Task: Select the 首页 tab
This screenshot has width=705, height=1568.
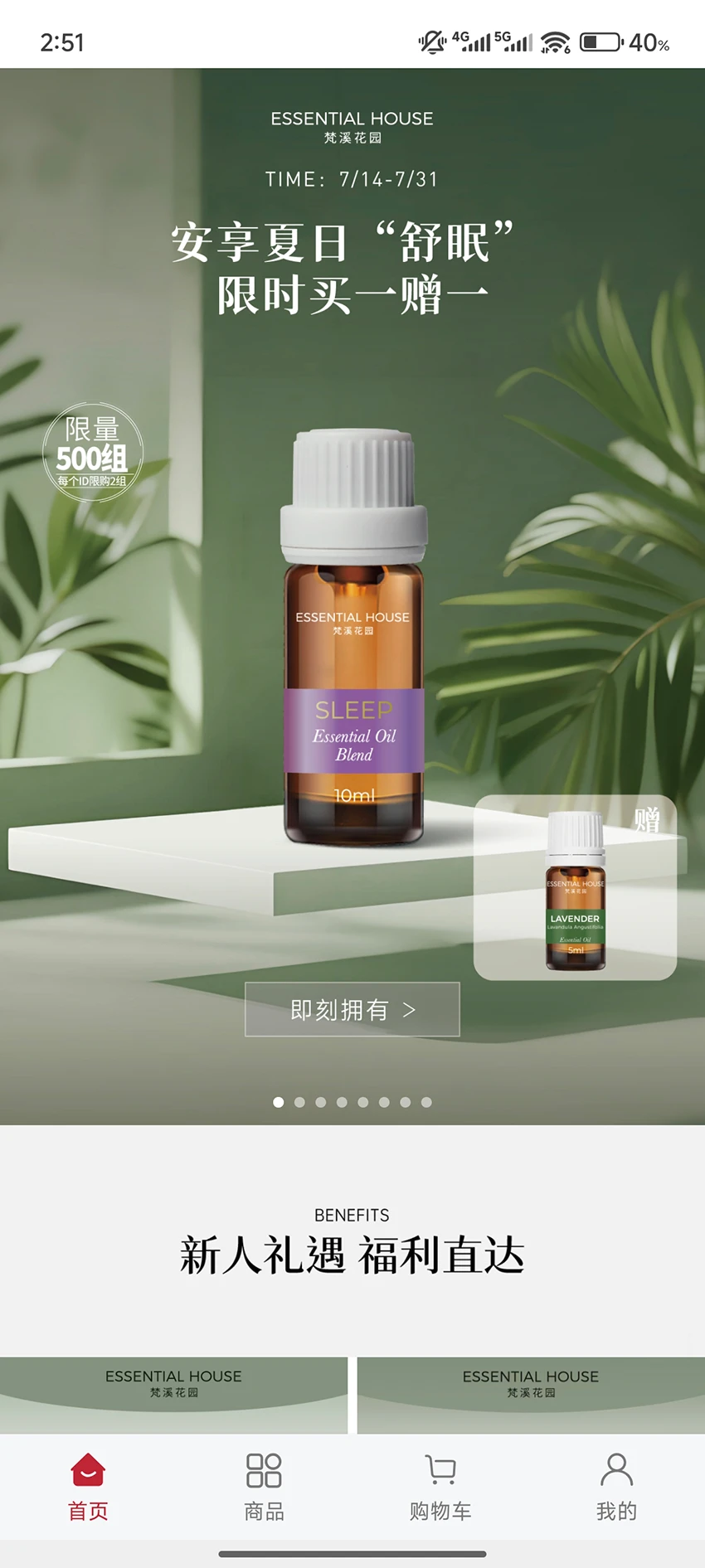Action: tap(88, 1488)
